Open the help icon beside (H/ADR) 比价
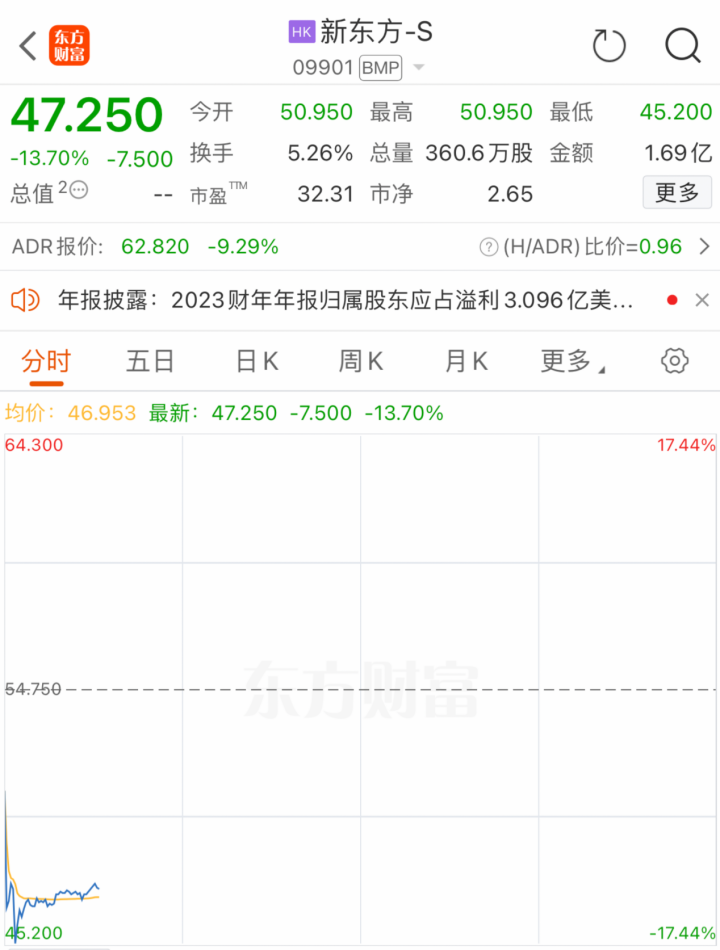Screen dimensions: 720x950 (489, 246)
